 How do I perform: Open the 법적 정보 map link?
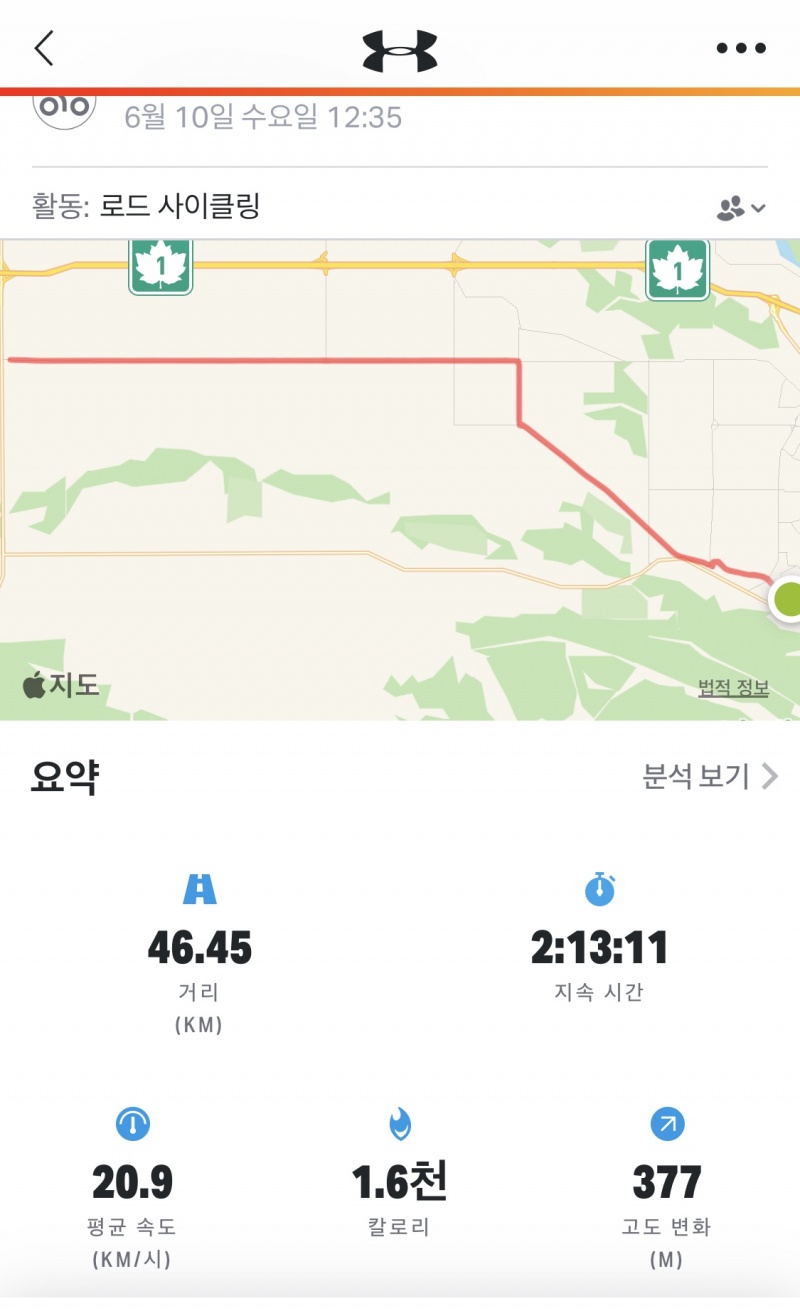pos(733,687)
